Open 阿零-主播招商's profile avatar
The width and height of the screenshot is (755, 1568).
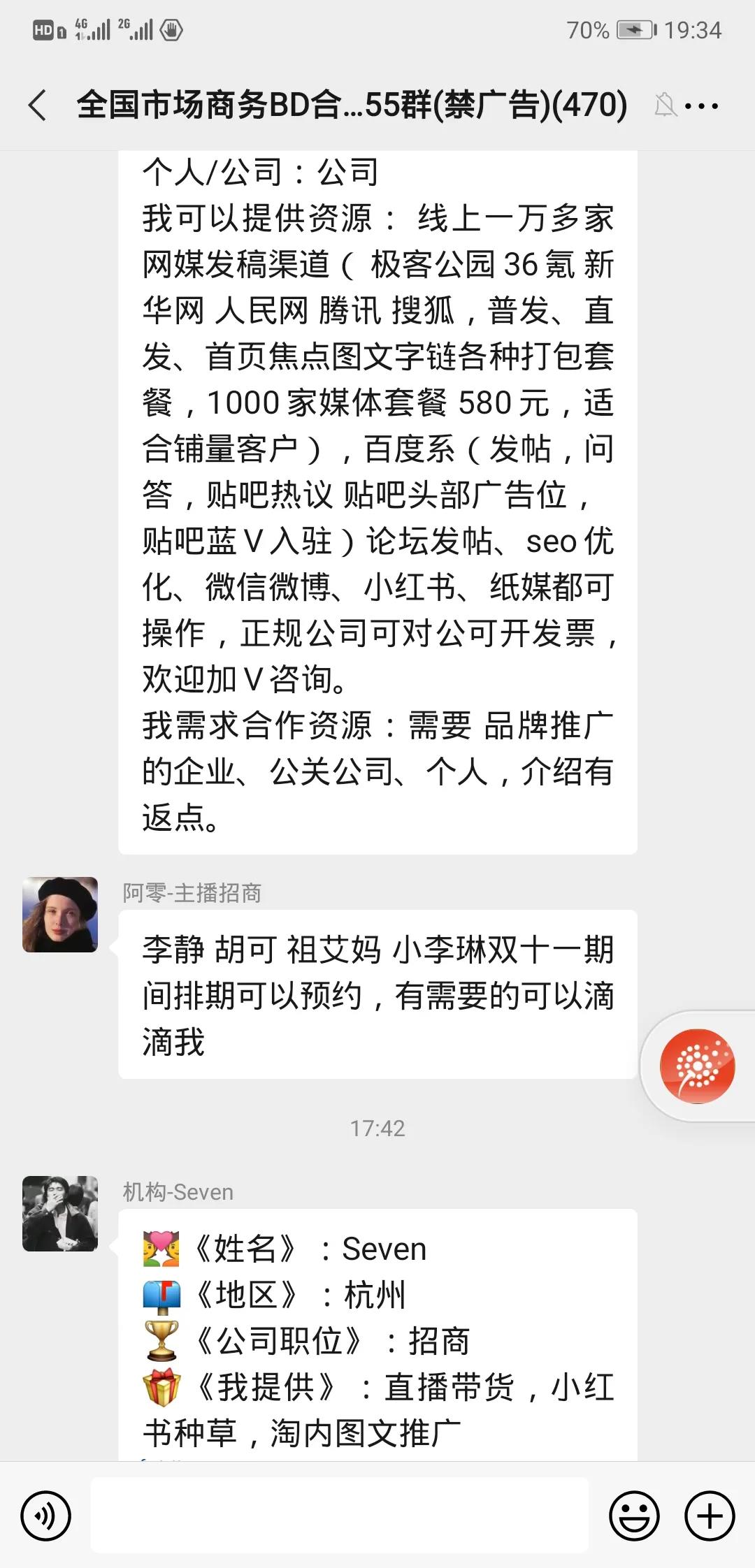click(60, 915)
